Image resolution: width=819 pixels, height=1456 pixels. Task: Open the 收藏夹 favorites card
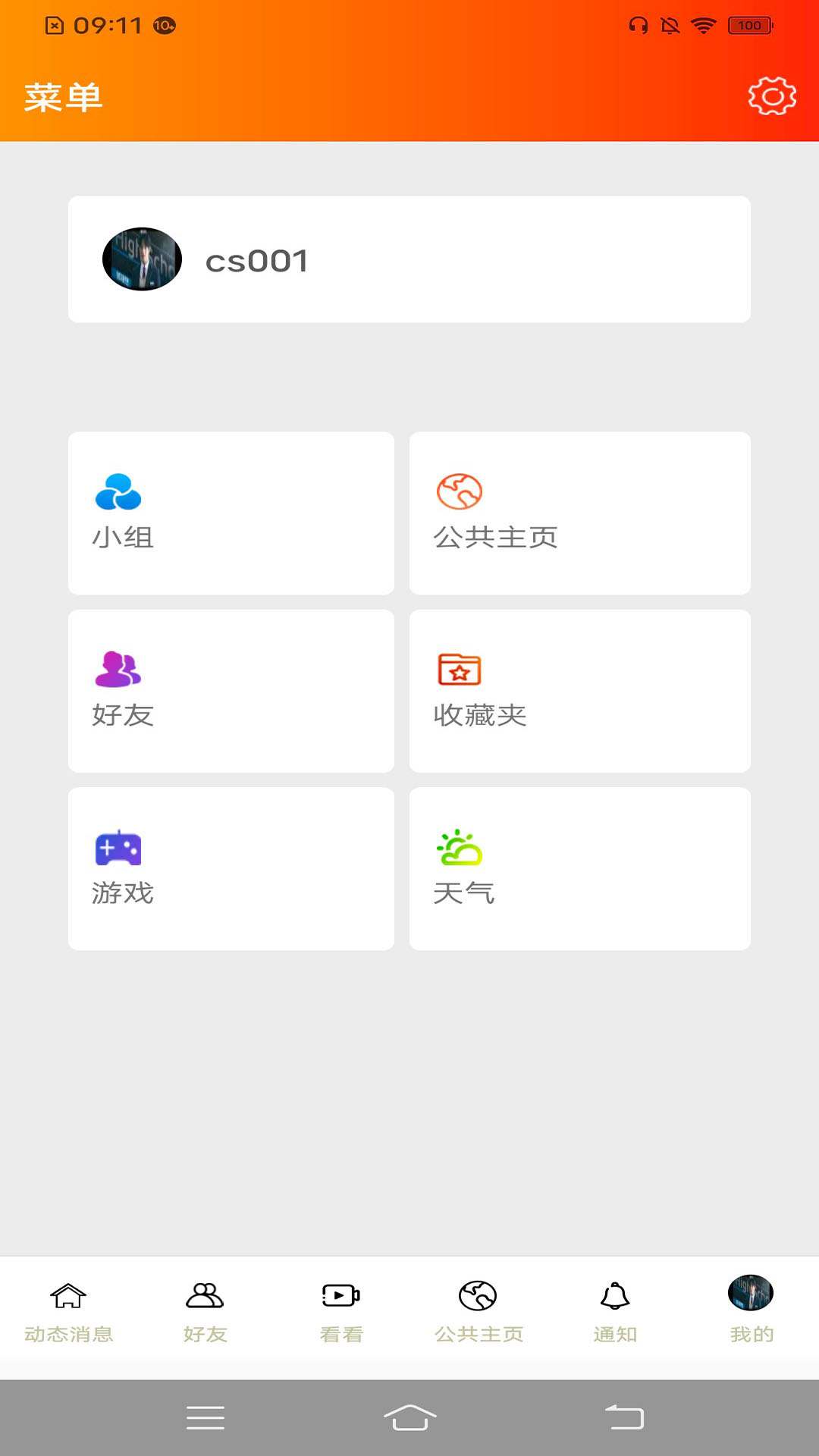(x=580, y=691)
